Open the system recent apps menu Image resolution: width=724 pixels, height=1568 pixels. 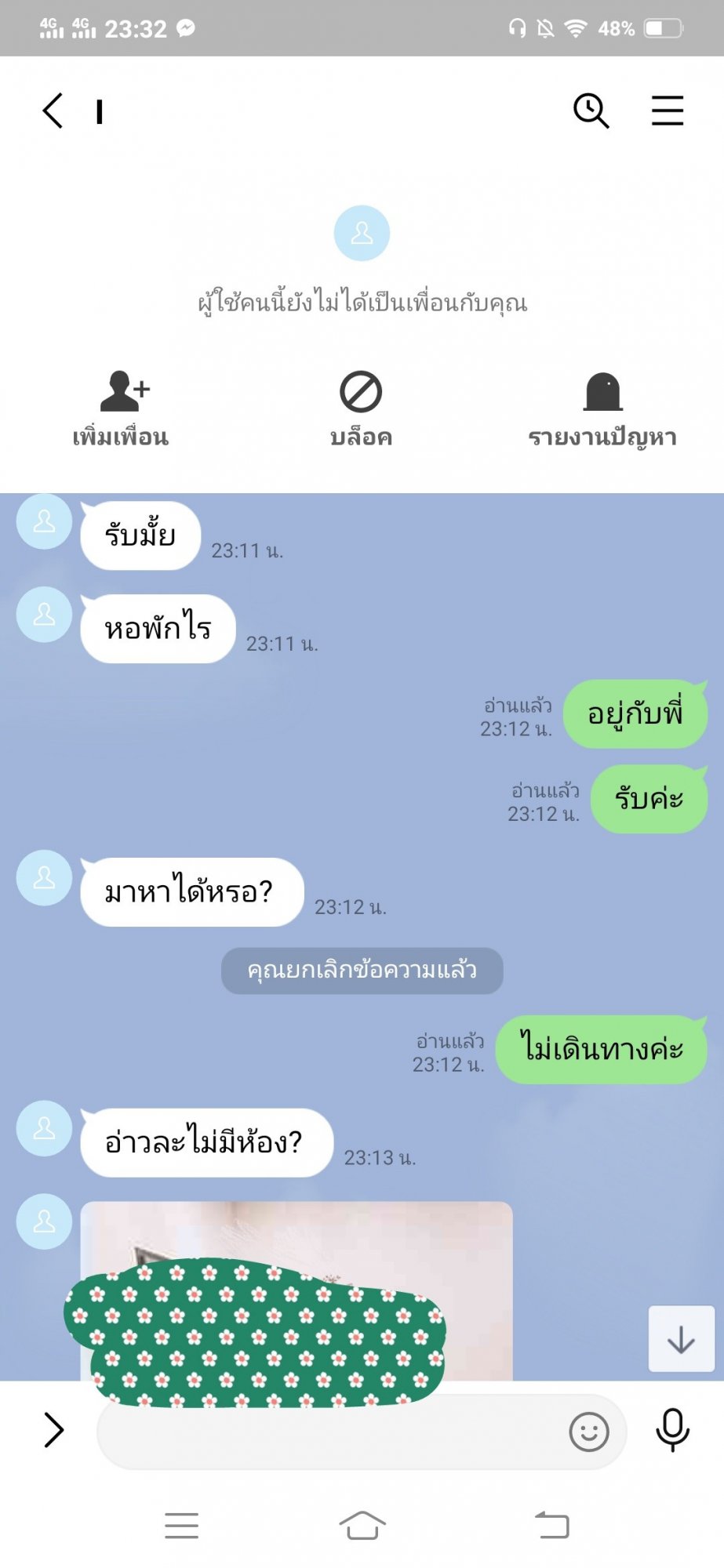pos(181,1525)
